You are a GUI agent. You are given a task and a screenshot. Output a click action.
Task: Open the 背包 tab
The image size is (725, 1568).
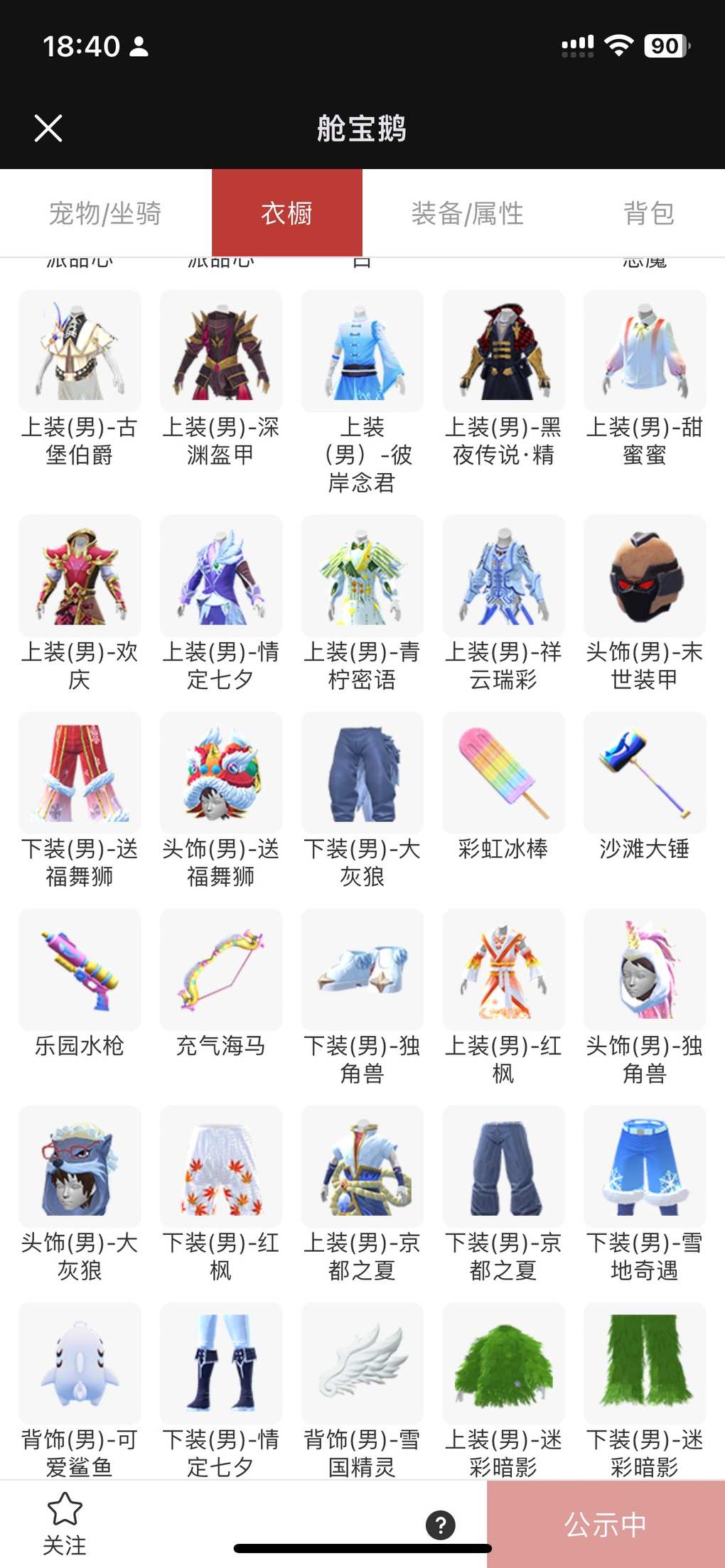pos(648,213)
